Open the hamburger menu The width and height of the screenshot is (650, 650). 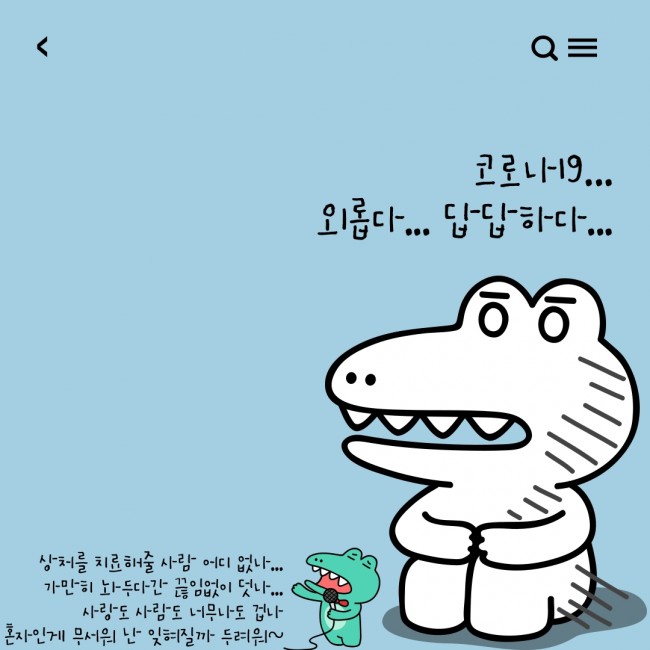tap(583, 48)
